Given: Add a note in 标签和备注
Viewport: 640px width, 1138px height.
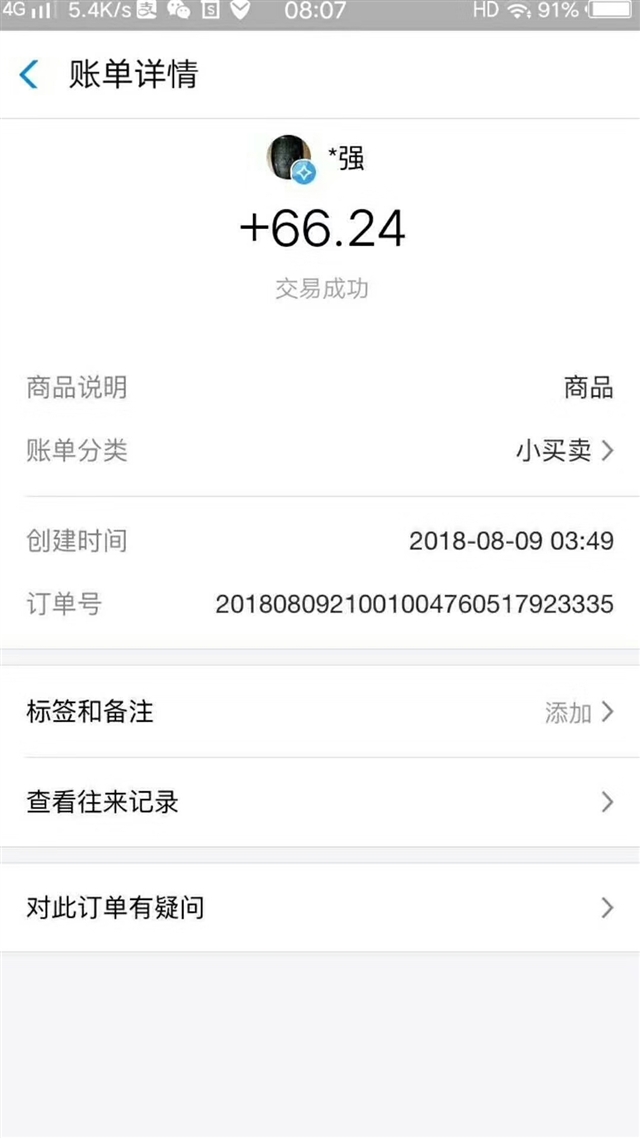Looking at the screenshot, I should point(320,712).
